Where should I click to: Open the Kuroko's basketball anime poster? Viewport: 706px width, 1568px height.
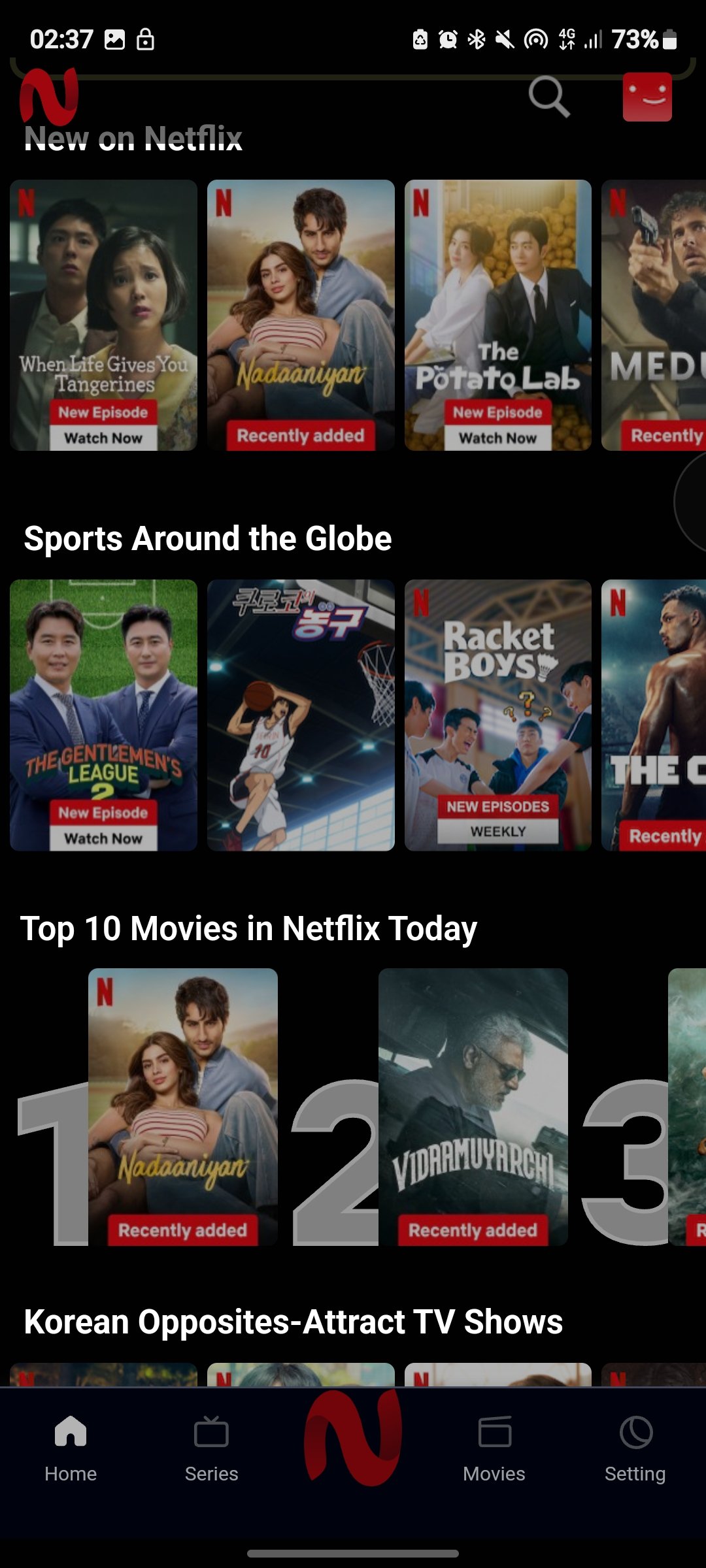[301, 715]
